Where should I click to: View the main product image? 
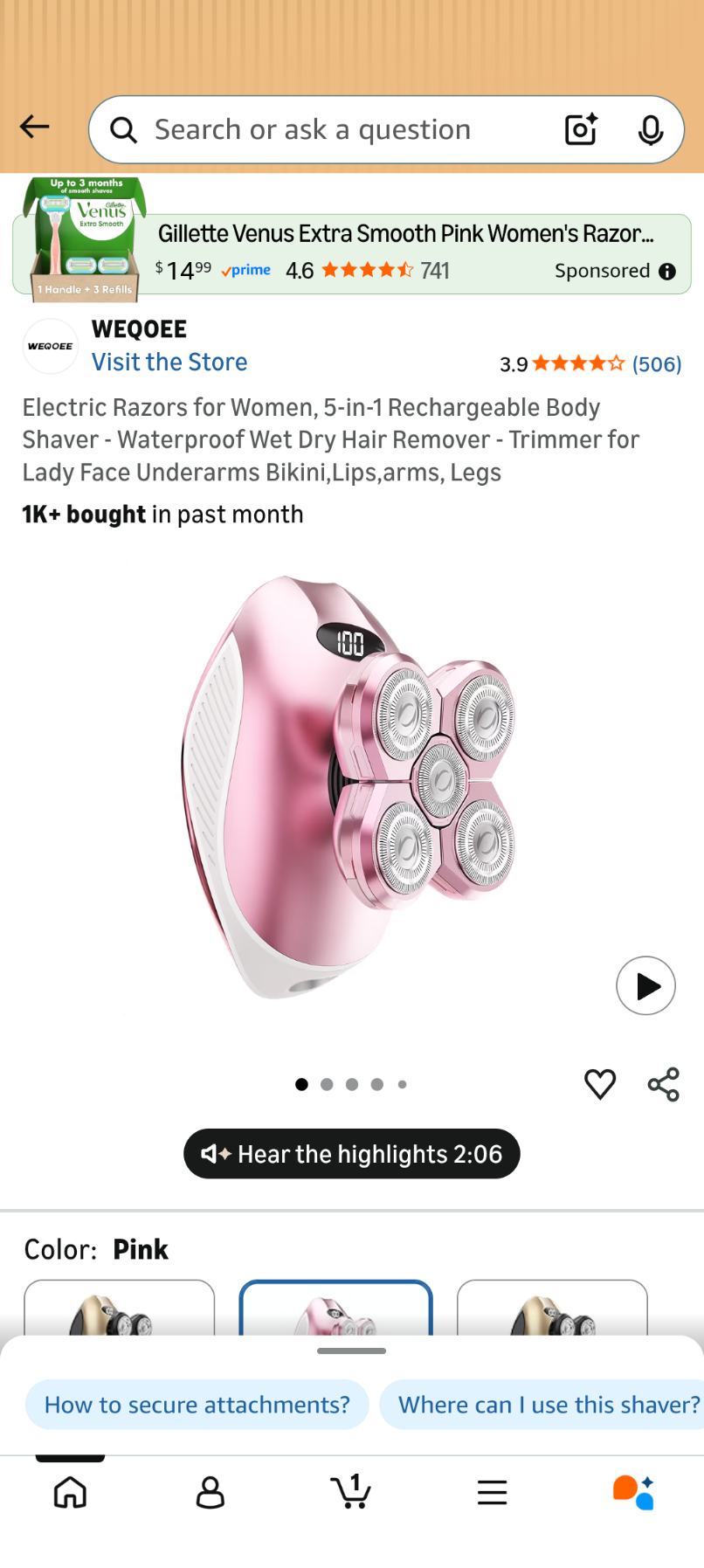pyautogui.click(x=349, y=786)
